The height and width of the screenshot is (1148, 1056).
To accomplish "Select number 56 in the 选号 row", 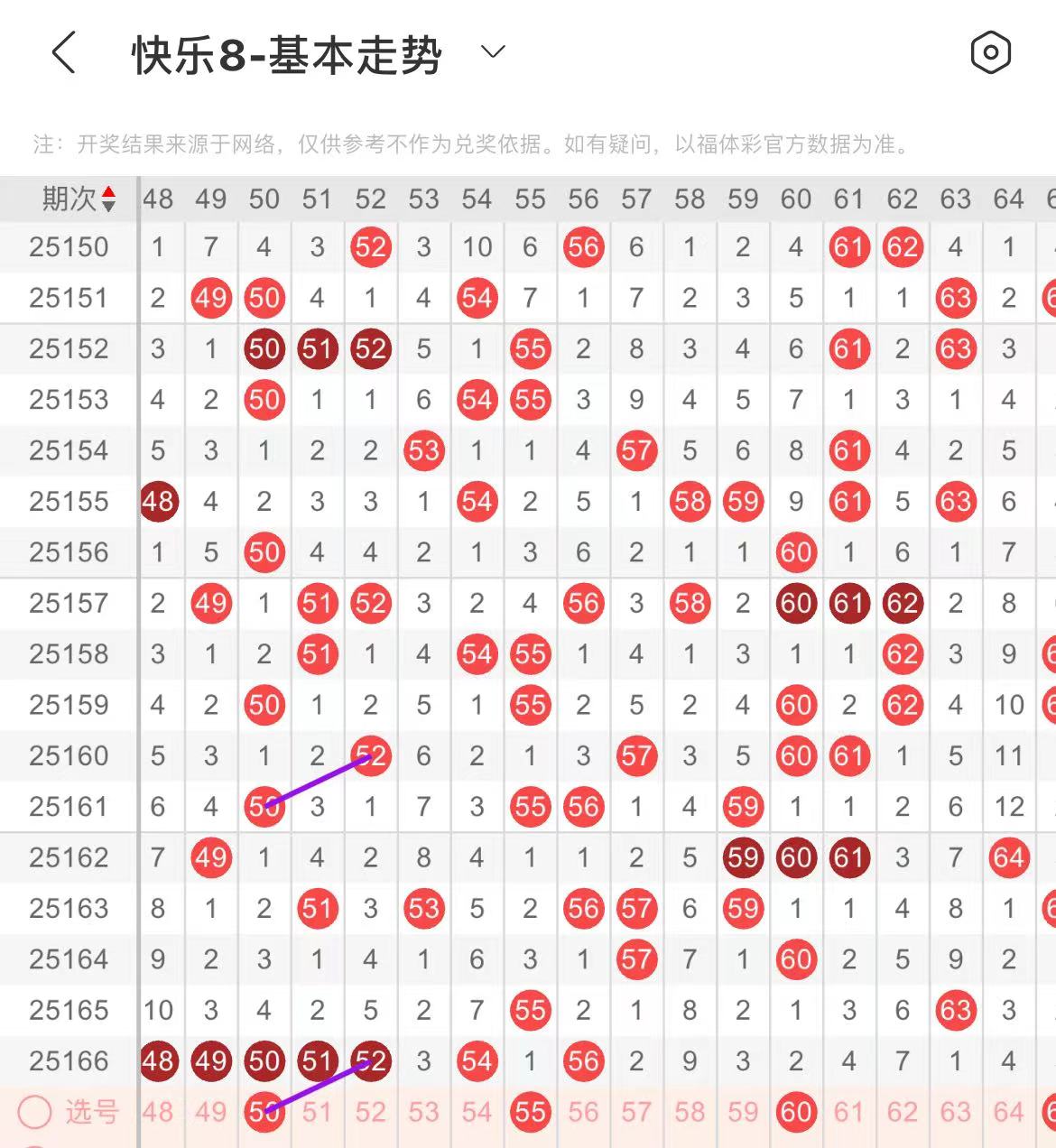I will click(583, 1112).
